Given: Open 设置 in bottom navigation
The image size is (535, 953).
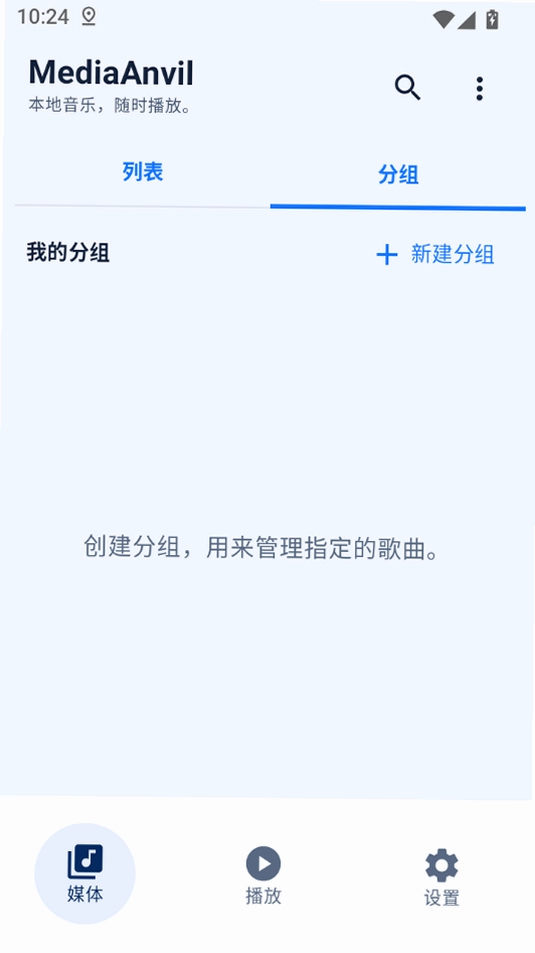Looking at the screenshot, I should [x=441, y=877].
